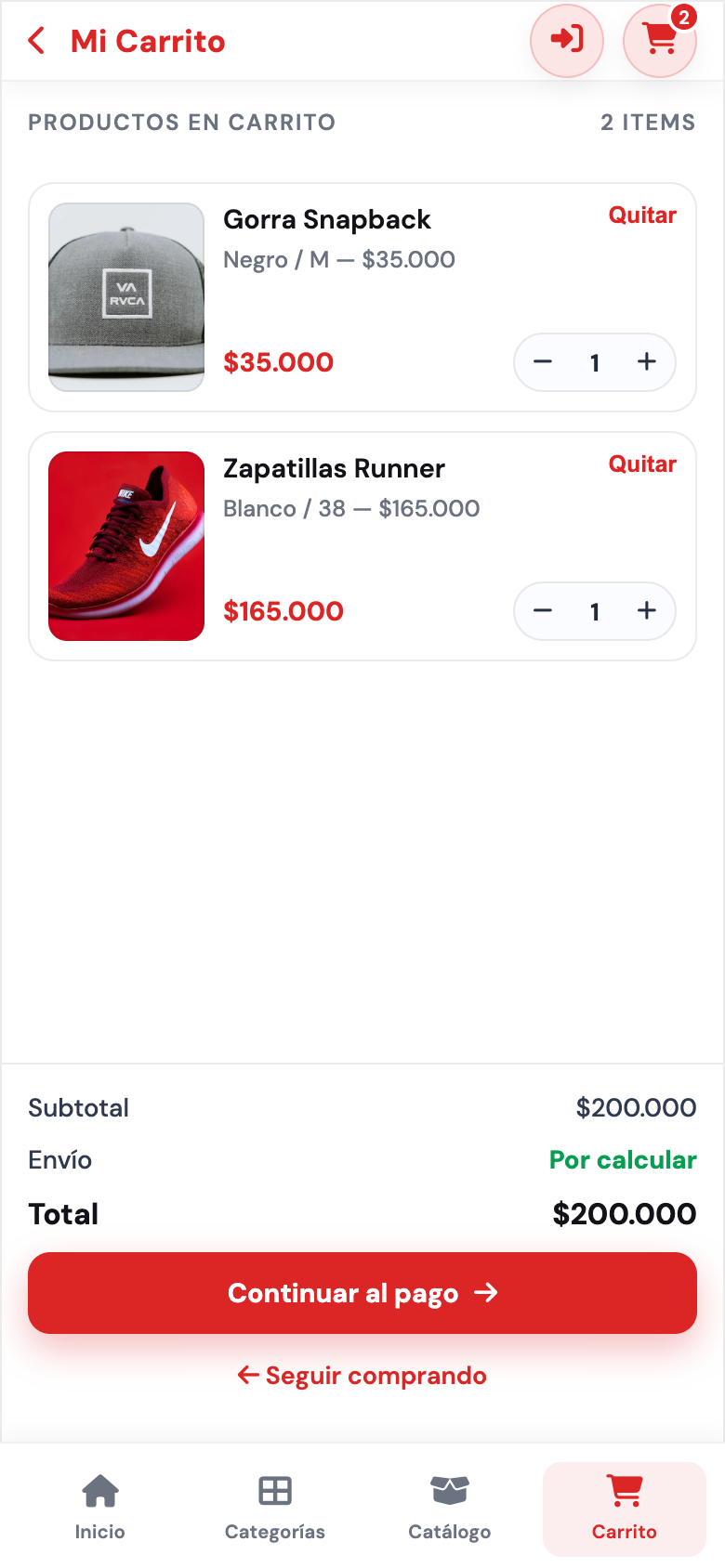Decrease quantity of Gorra Snapback
The width and height of the screenshot is (725, 1568).
pyautogui.click(x=543, y=362)
